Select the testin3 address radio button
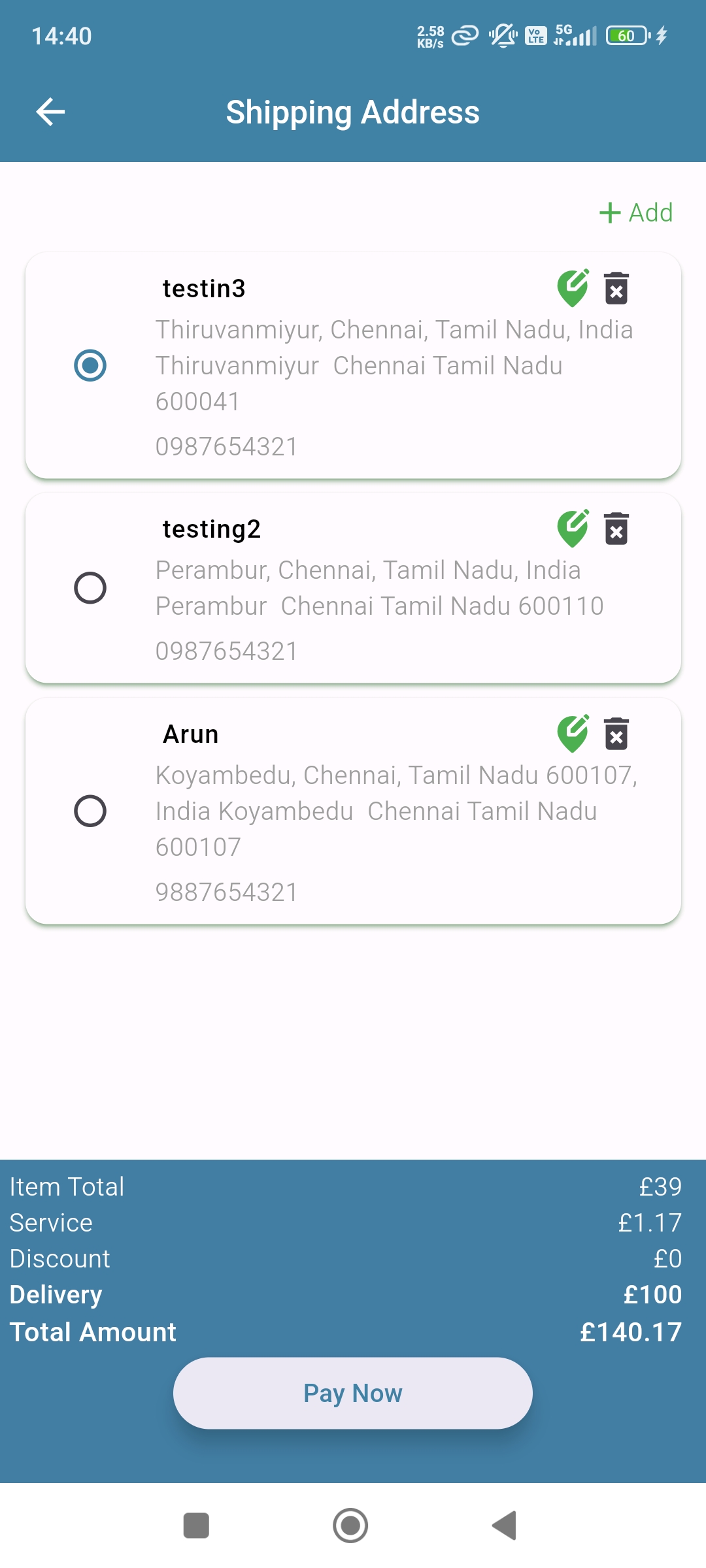 90,365
